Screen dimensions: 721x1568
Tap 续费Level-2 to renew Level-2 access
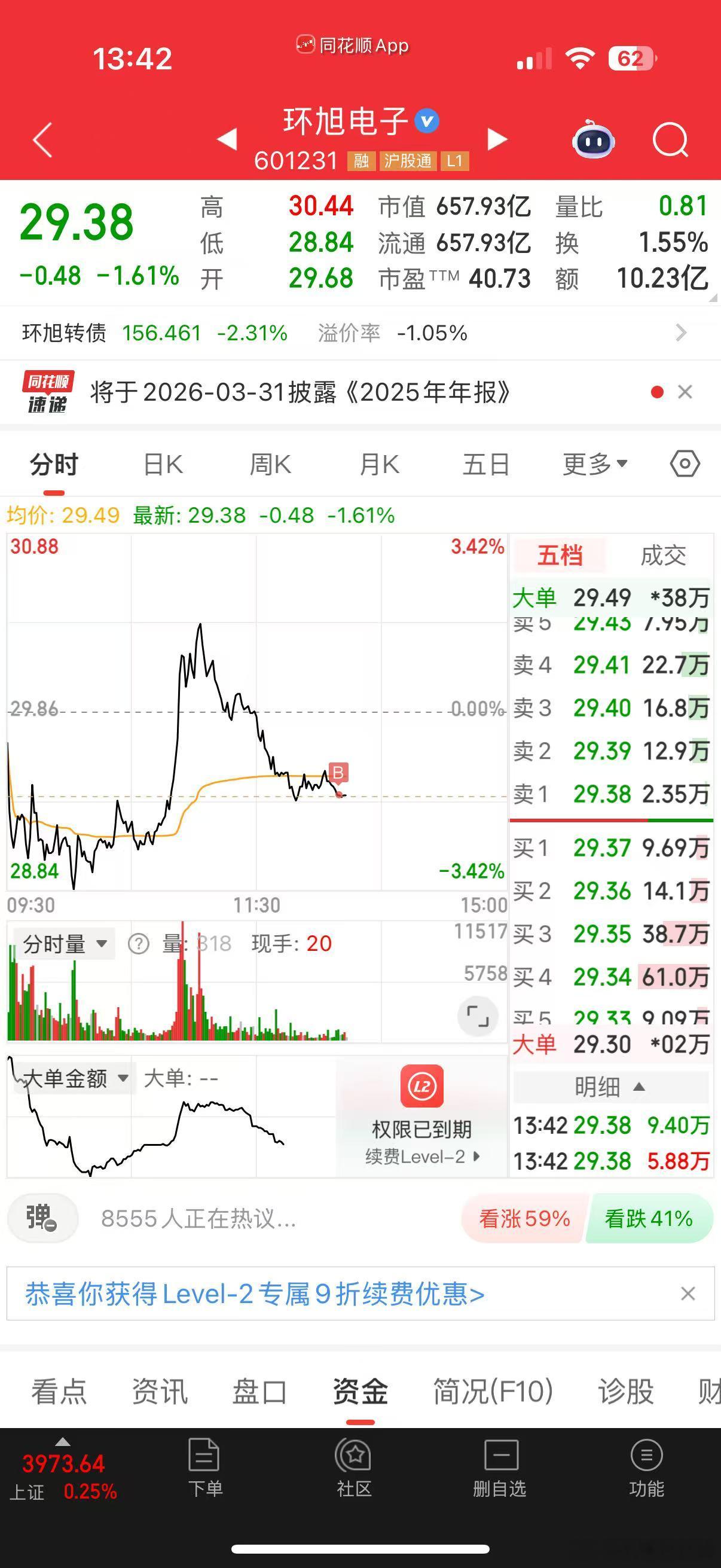(x=423, y=1157)
